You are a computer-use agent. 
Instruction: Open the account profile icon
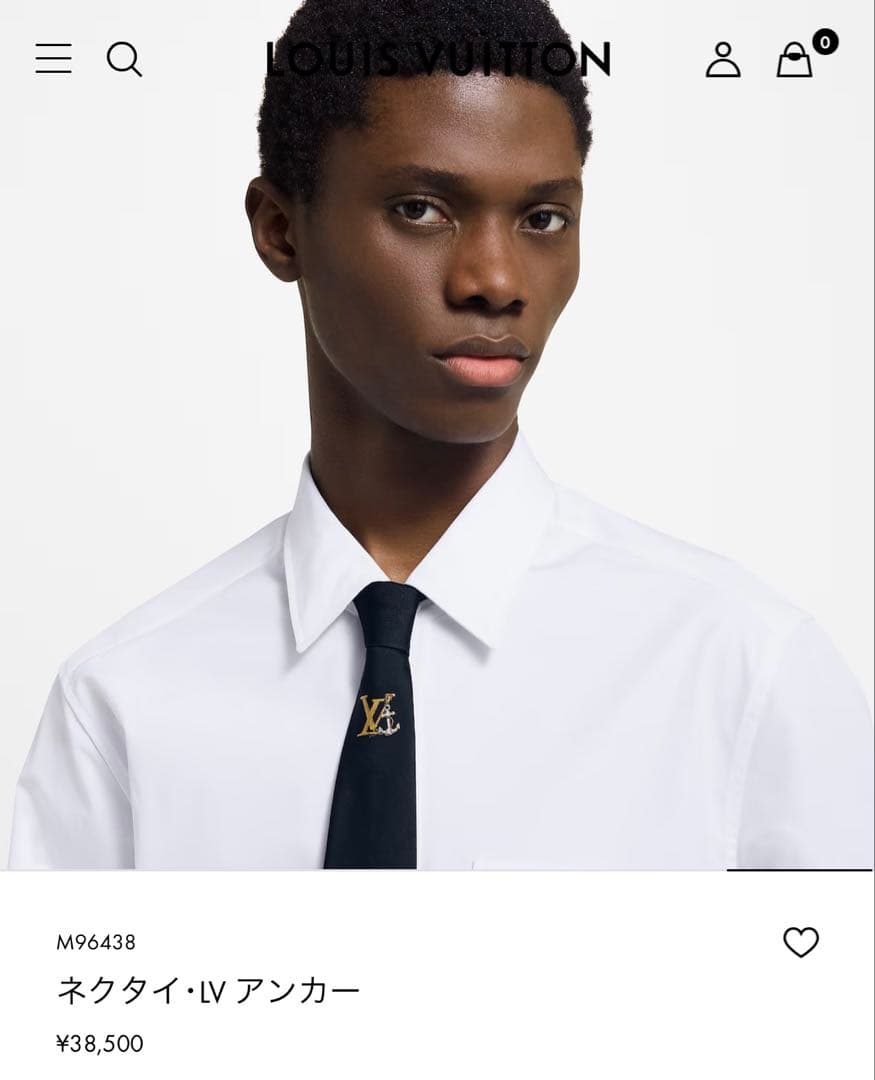pos(723,60)
